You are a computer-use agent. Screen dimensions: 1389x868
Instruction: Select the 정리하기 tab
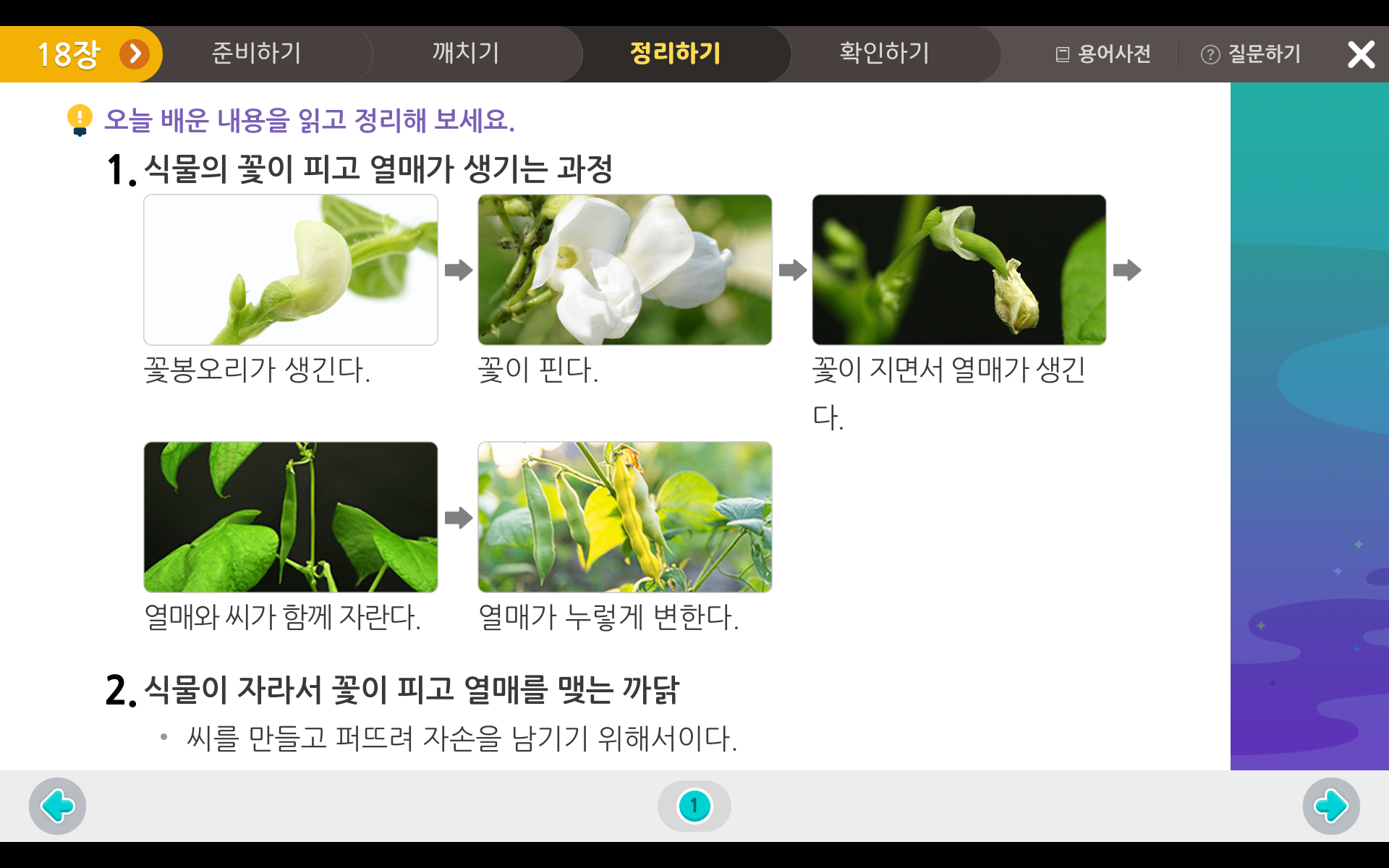click(x=675, y=54)
